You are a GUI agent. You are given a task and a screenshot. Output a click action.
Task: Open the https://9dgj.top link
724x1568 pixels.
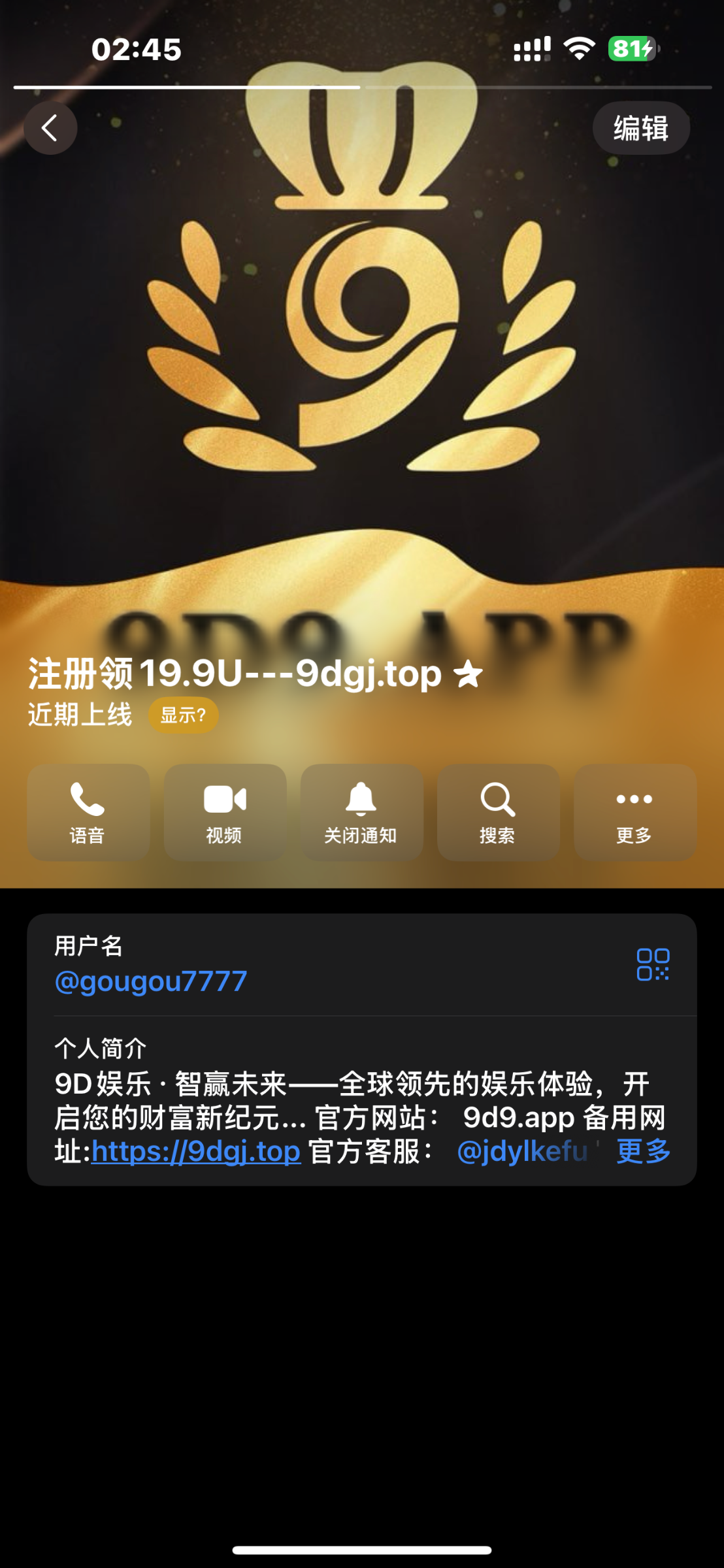[x=196, y=1151]
